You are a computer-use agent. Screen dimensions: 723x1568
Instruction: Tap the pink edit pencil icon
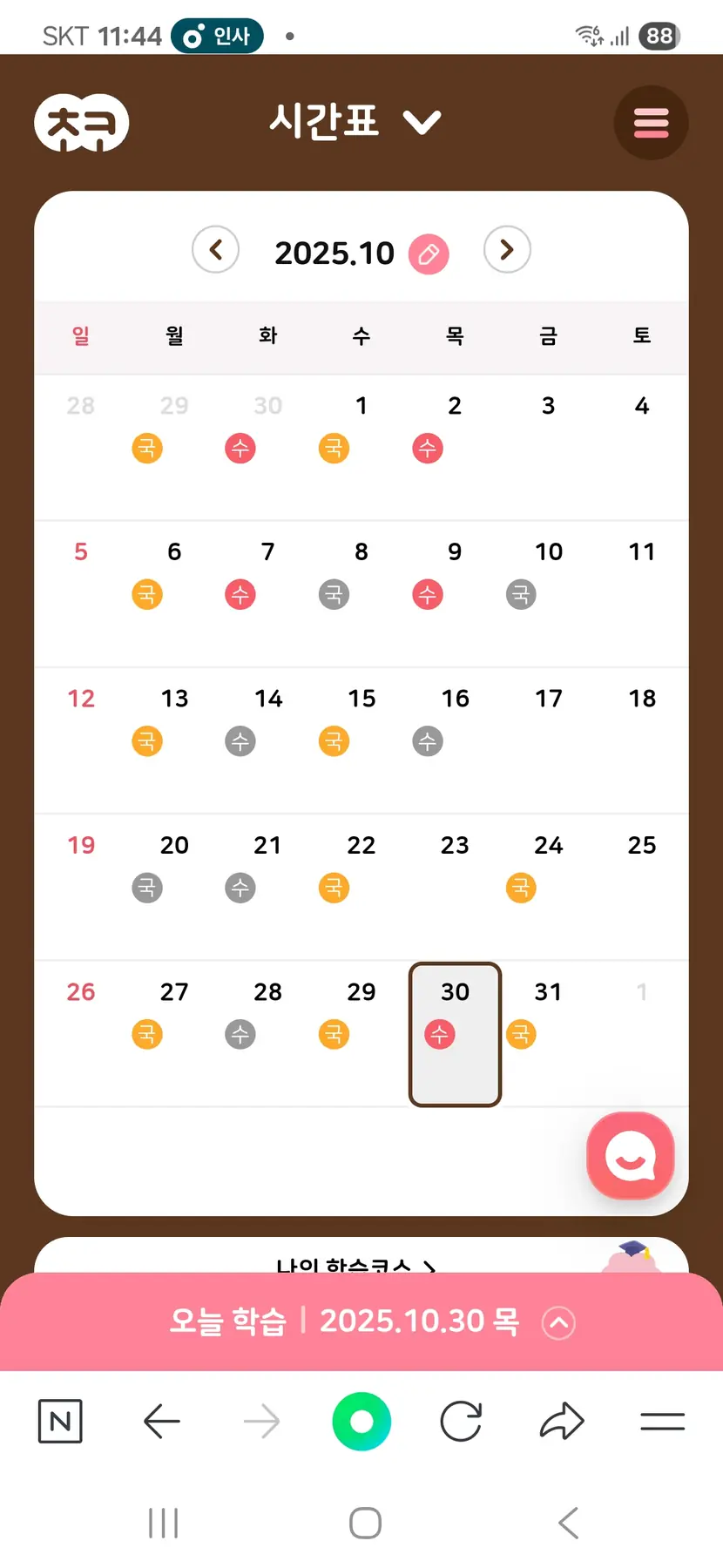429,254
